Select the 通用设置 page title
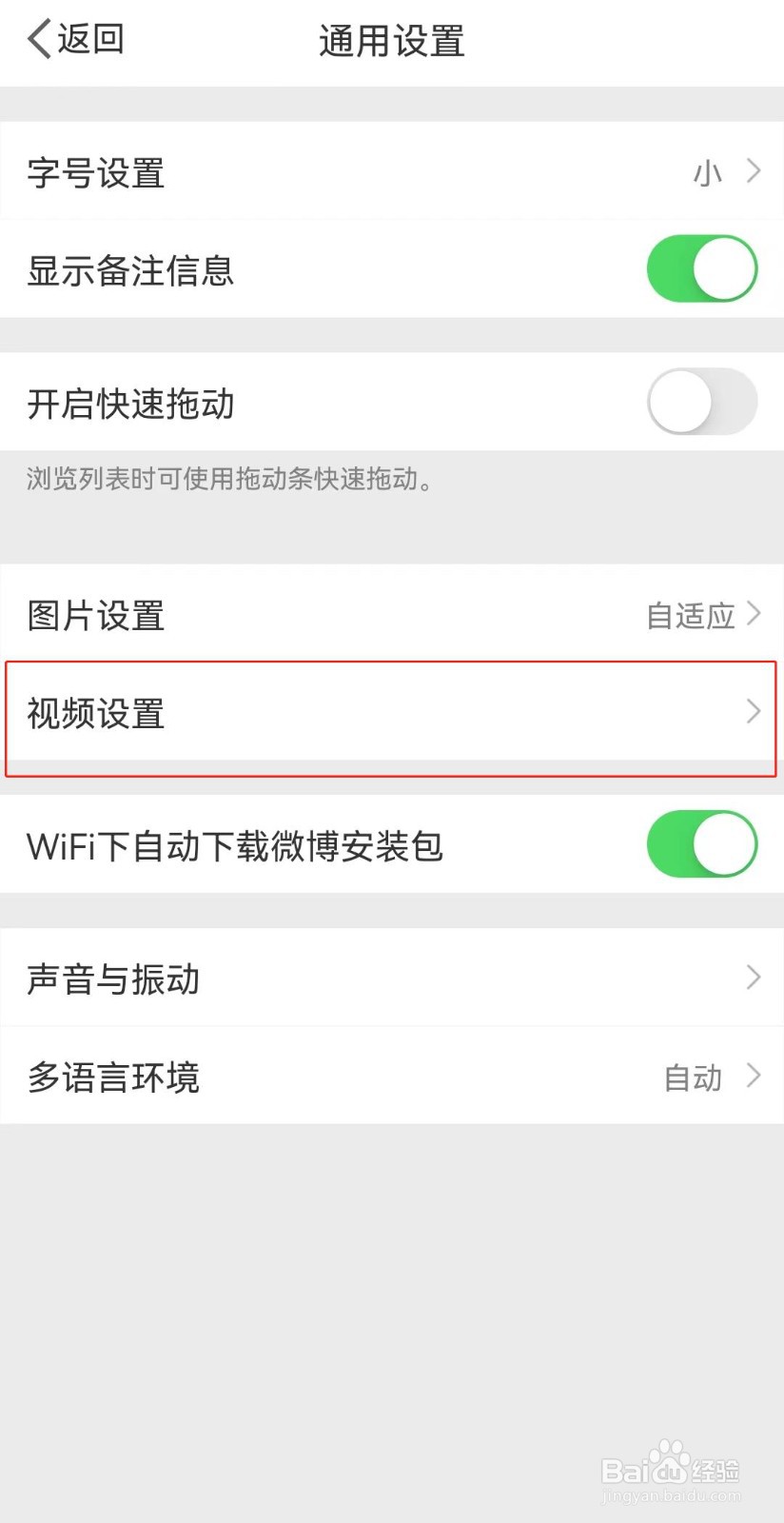The image size is (784, 1523). point(391,40)
